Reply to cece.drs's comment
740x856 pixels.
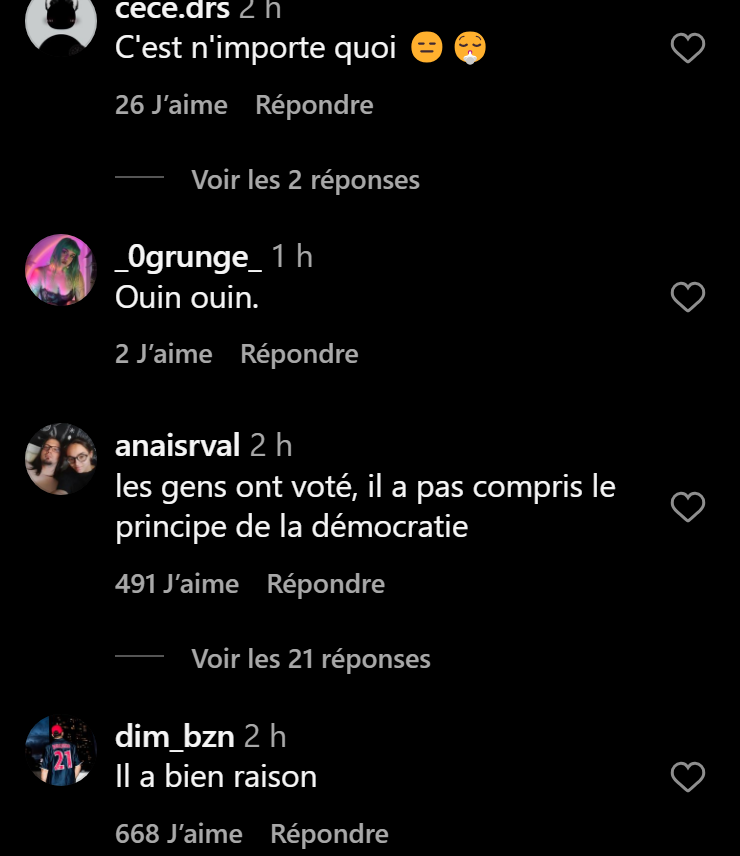pyautogui.click(x=314, y=105)
